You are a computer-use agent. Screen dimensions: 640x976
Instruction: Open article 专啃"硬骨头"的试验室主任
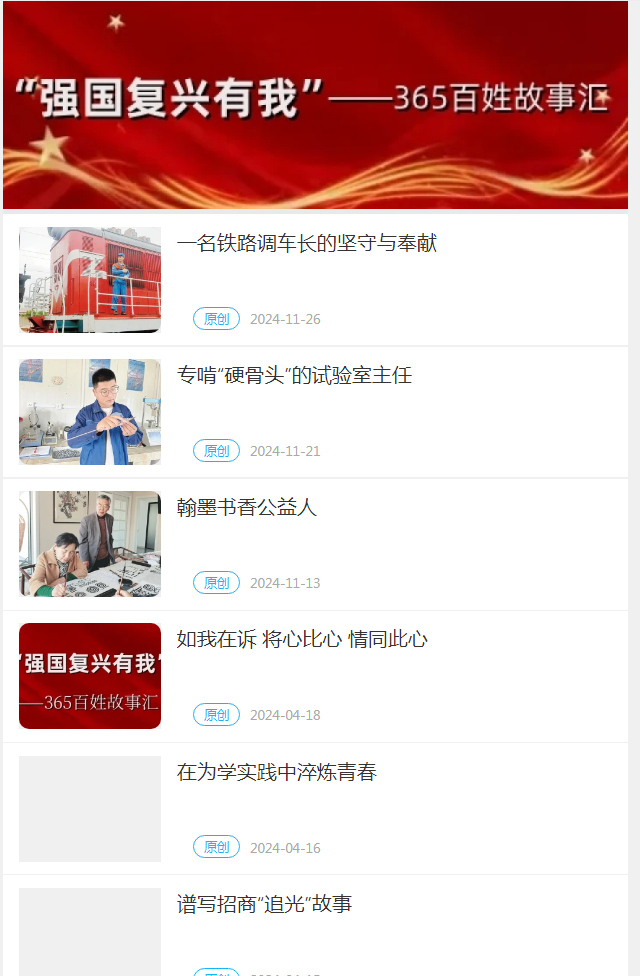pyautogui.click(x=294, y=376)
